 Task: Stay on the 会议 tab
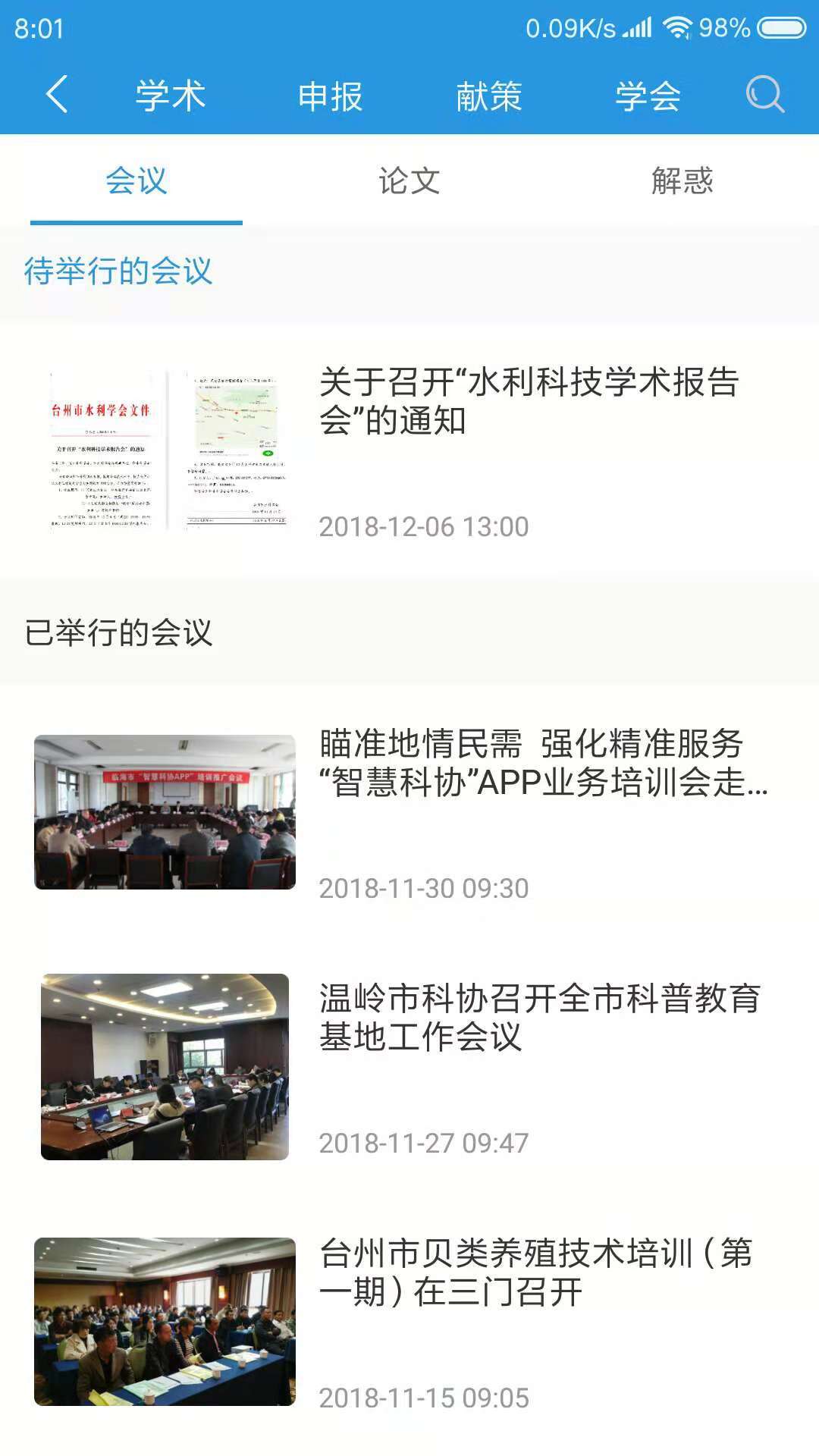coord(136,182)
